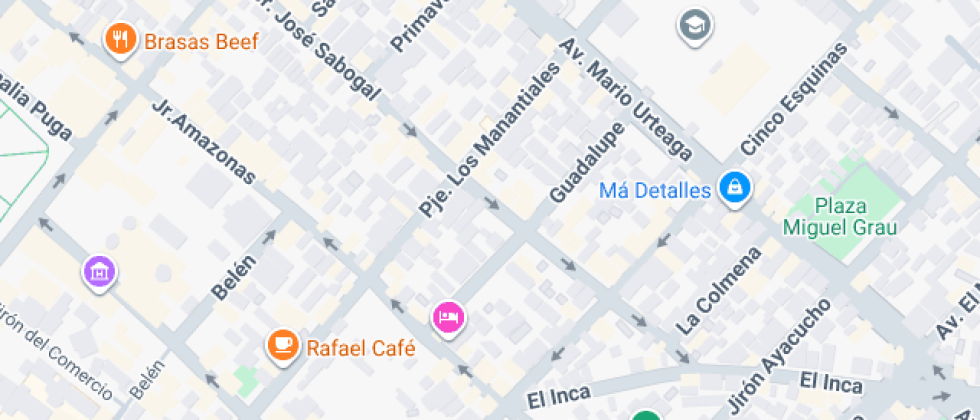Select the purple museum marker
980x420 pixels.
pyautogui.click(x=99, y=270)
